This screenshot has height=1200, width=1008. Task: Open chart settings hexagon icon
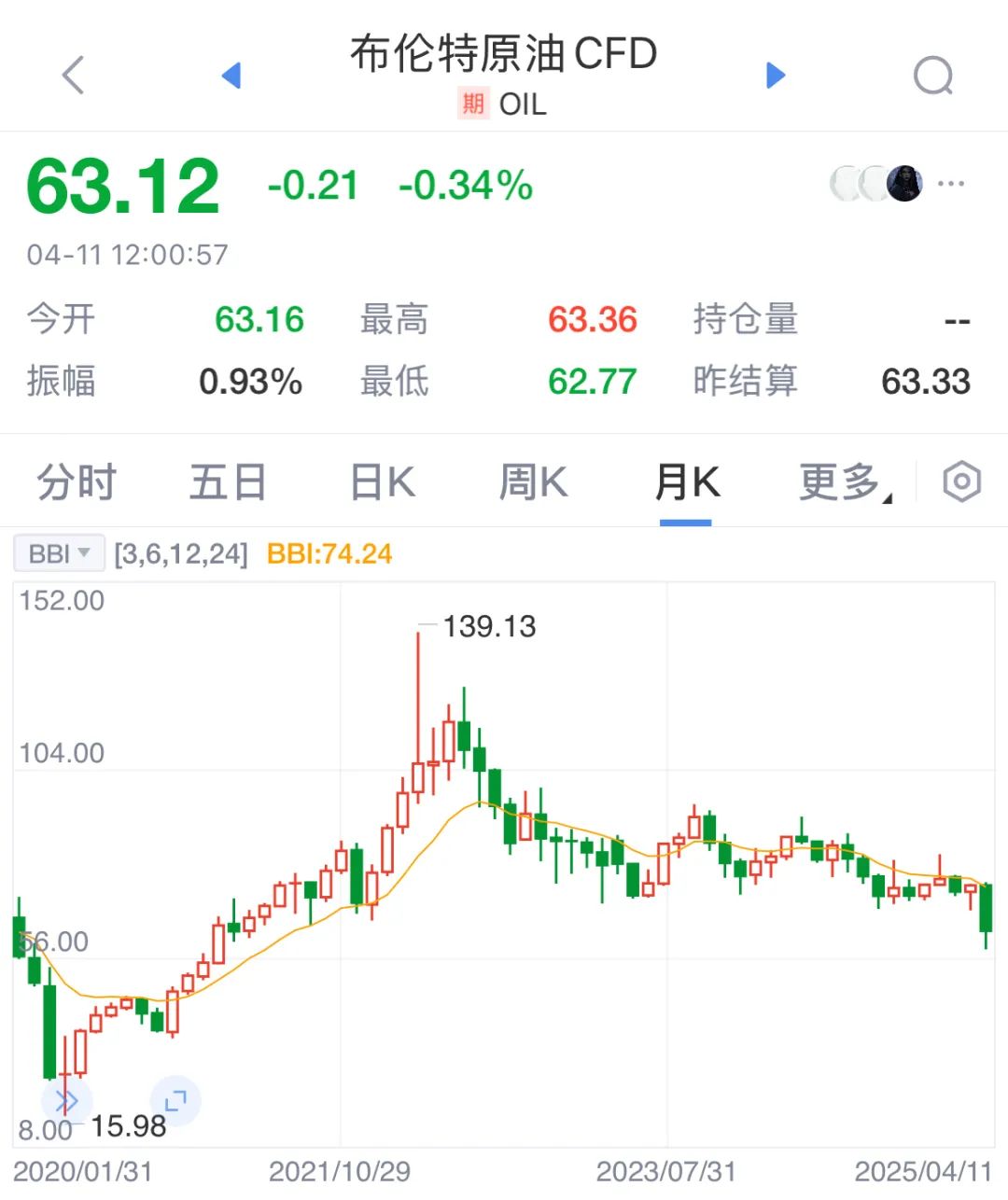tap(961, 482)
